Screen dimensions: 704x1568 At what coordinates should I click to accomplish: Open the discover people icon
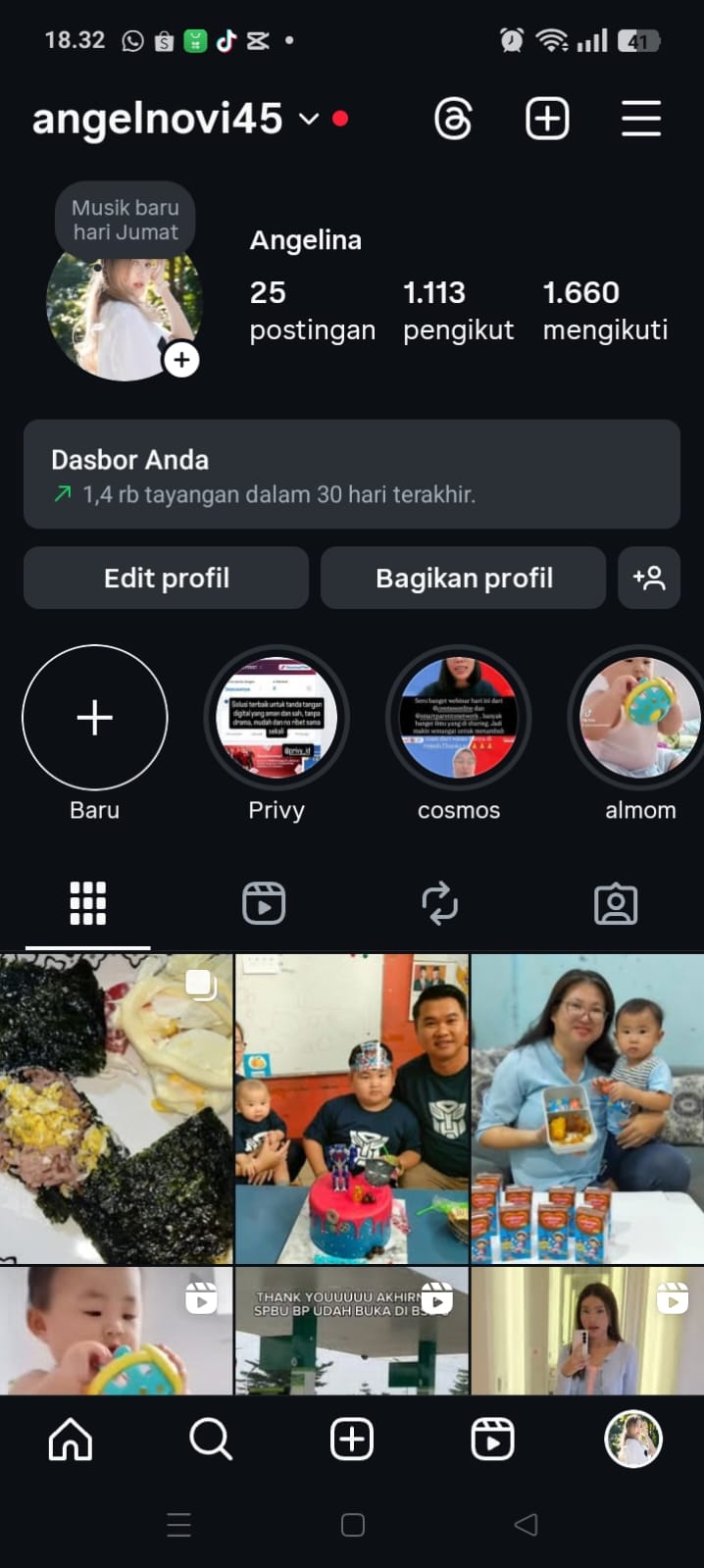click(649, 579)
